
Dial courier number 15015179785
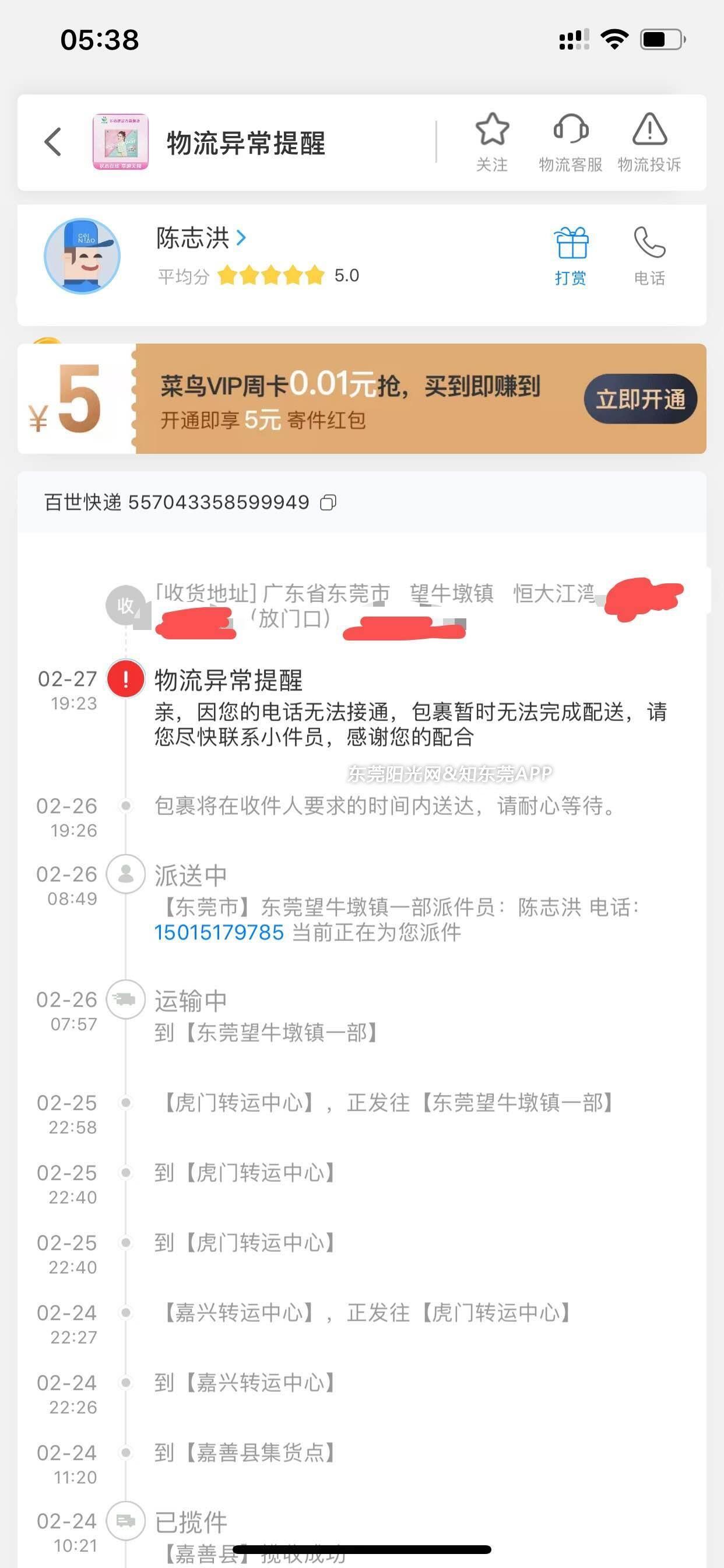[219, 933]
